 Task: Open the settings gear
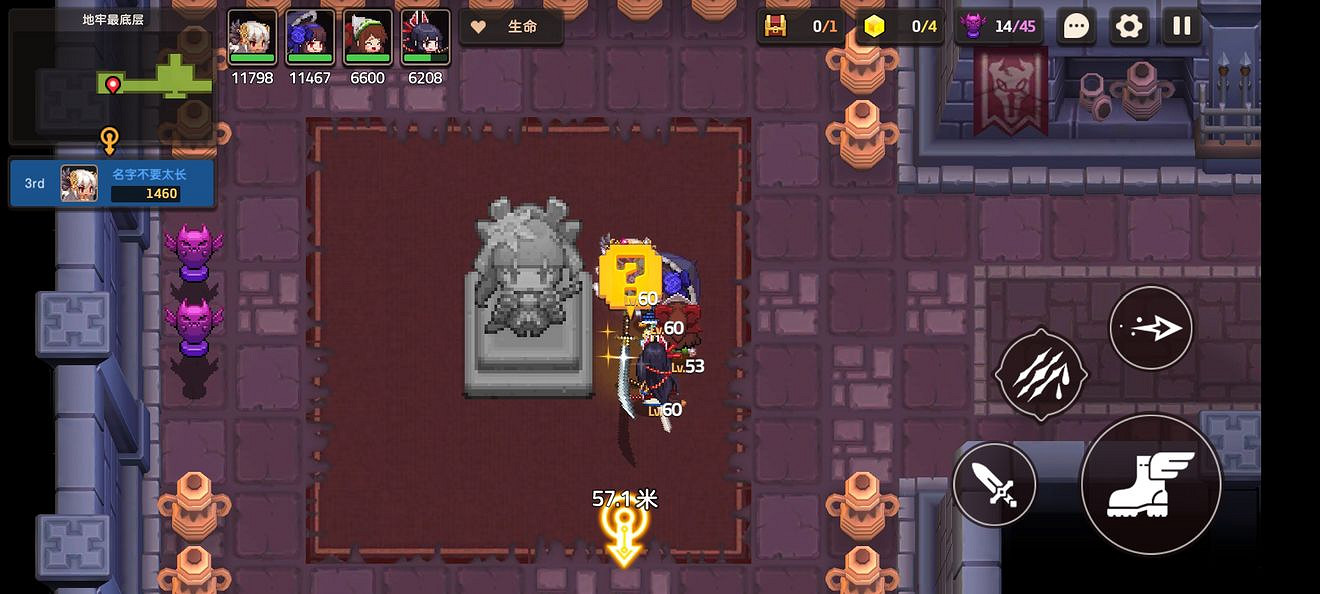(1129, 26)
